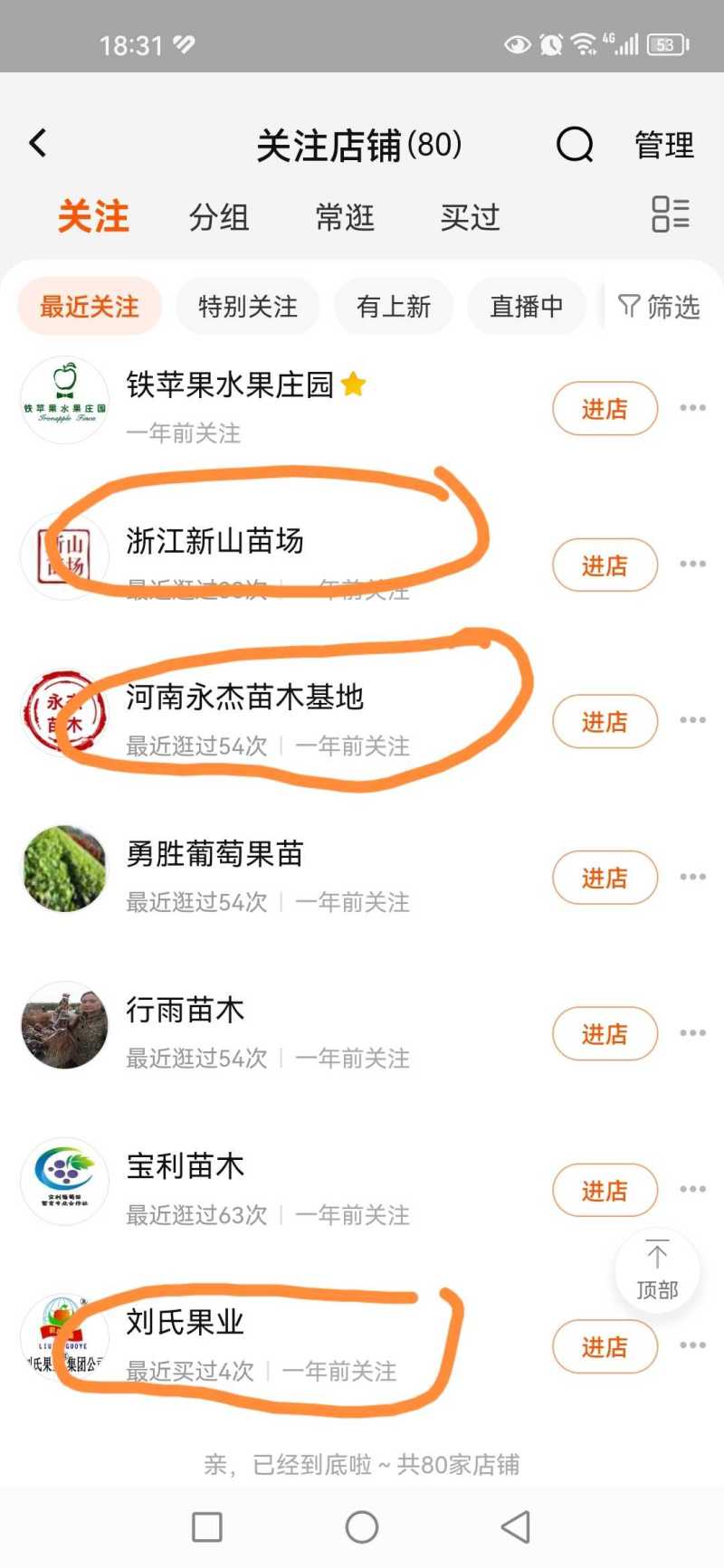Screen dimensions: 724x1568
Task: Tap 管理 to manage followed stores
Action: pos(664,145)
